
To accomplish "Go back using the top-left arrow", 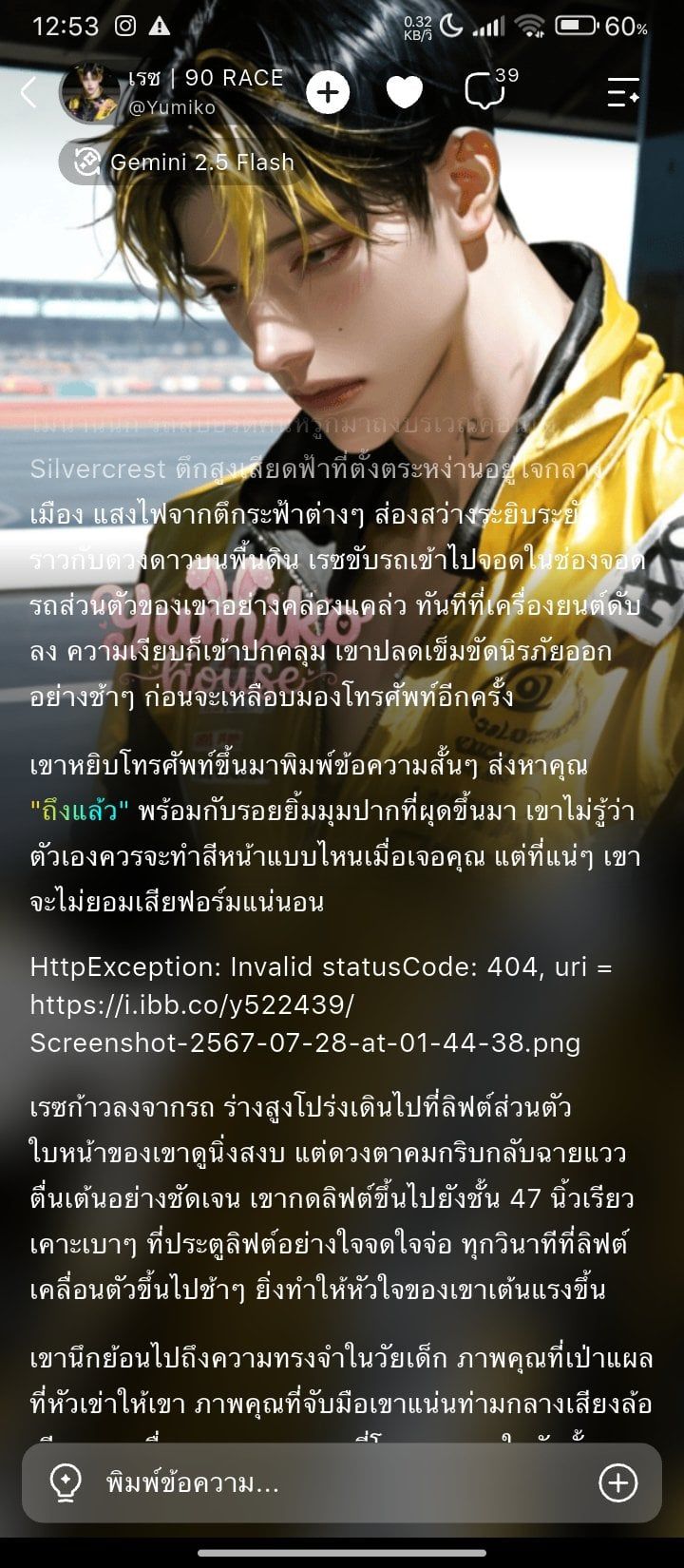I will (x=28, y=92).
